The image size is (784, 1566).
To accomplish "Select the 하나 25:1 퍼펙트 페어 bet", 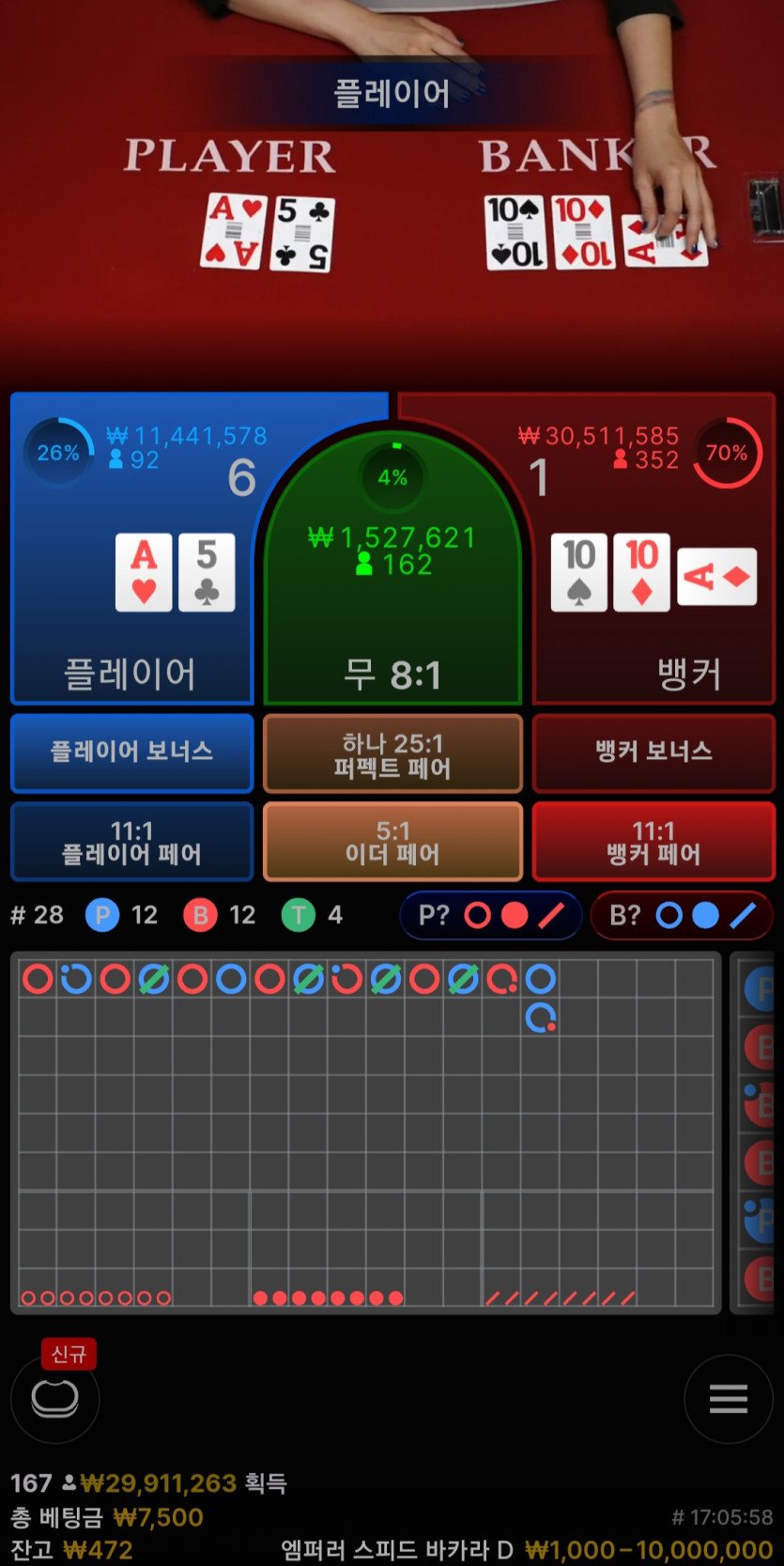I will pos(392,755).
